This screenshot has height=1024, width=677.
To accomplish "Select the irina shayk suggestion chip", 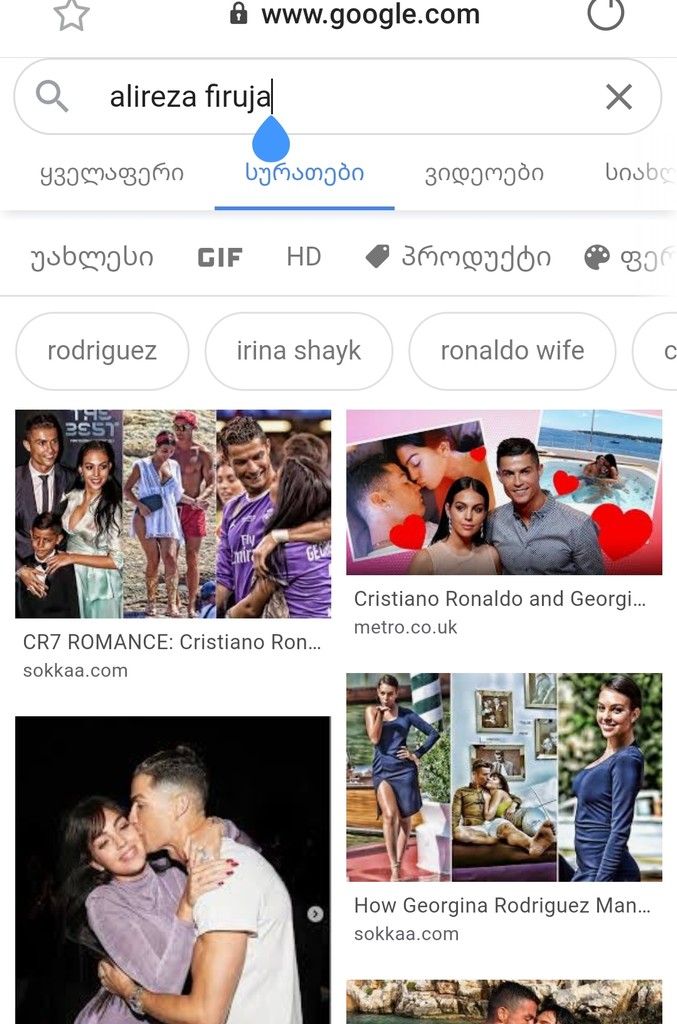I will coord(298,351).
